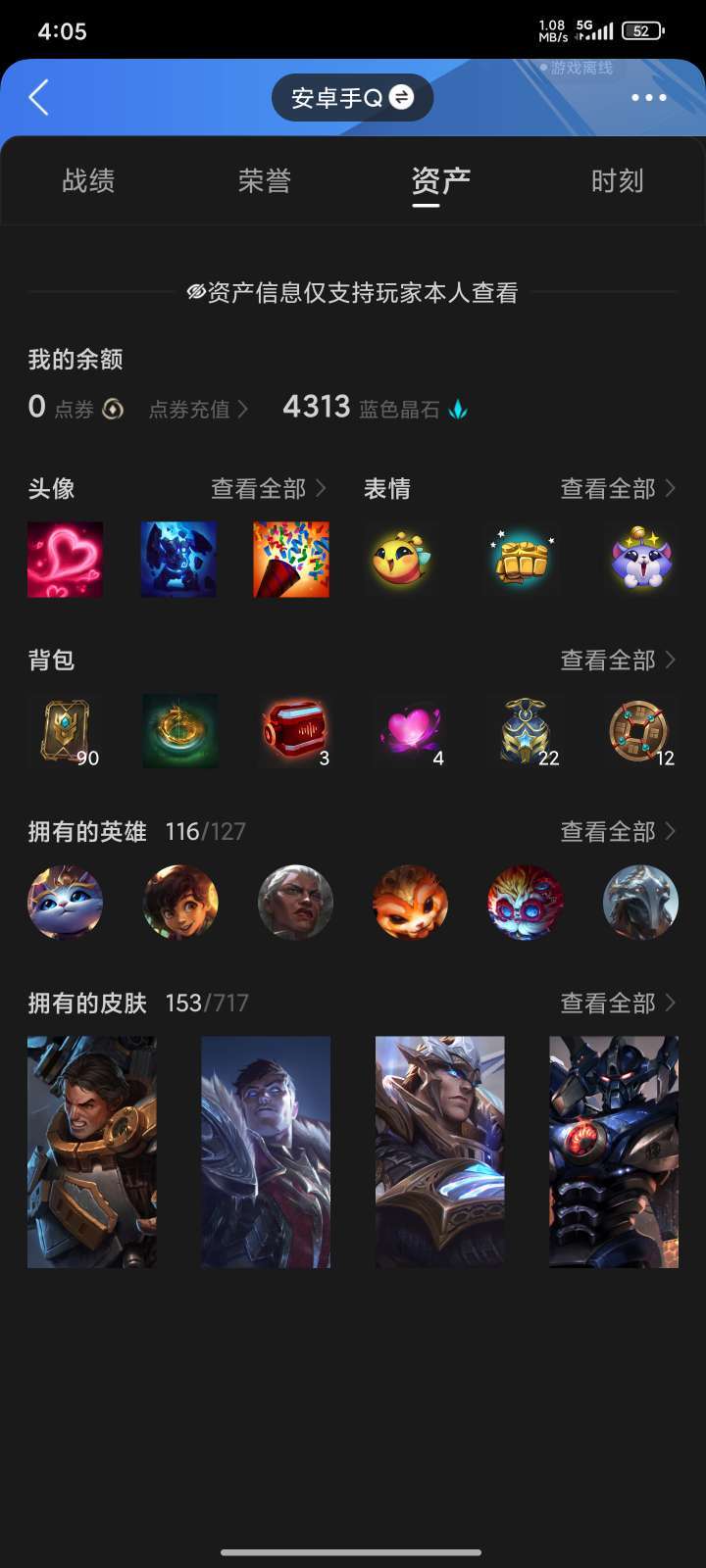View all emotes next to 表情
706x1568 pixels.
tap(618, 488)
